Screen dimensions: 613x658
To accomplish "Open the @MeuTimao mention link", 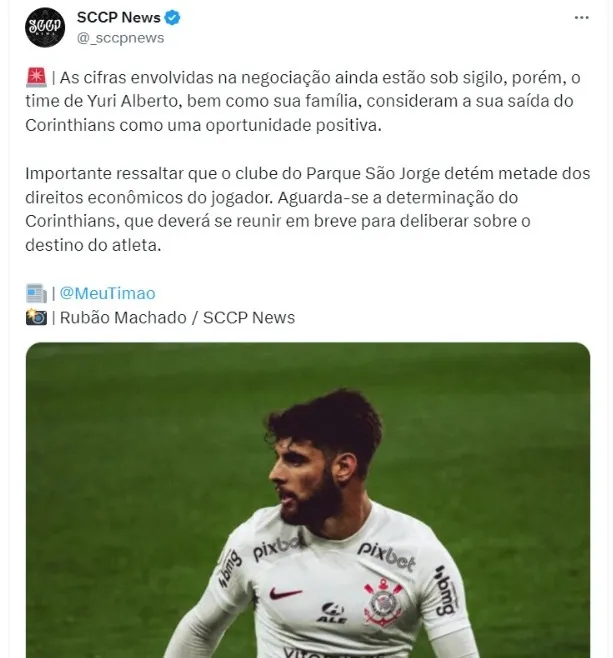I will (107, 293).
